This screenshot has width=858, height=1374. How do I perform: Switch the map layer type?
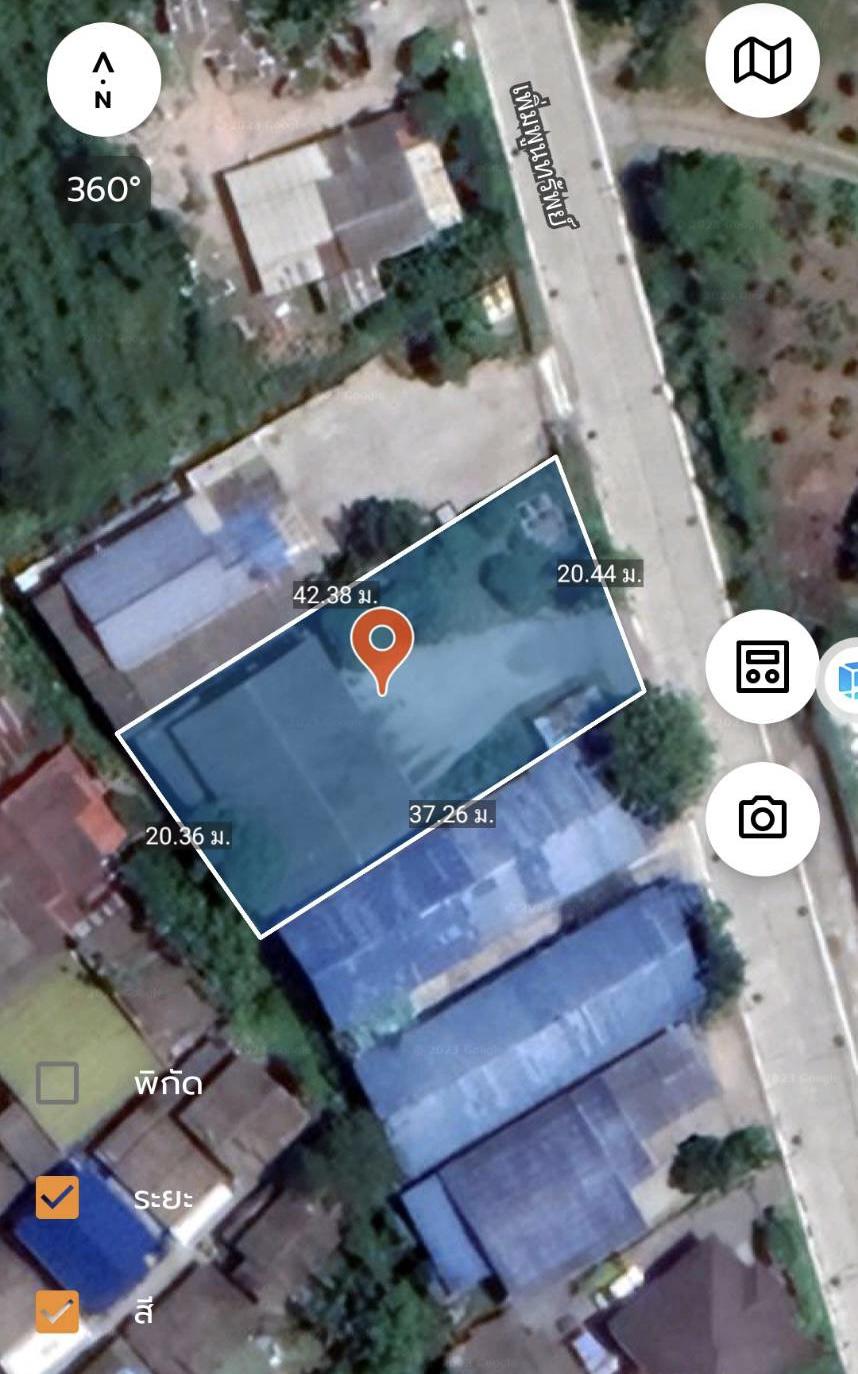[762, 60]
